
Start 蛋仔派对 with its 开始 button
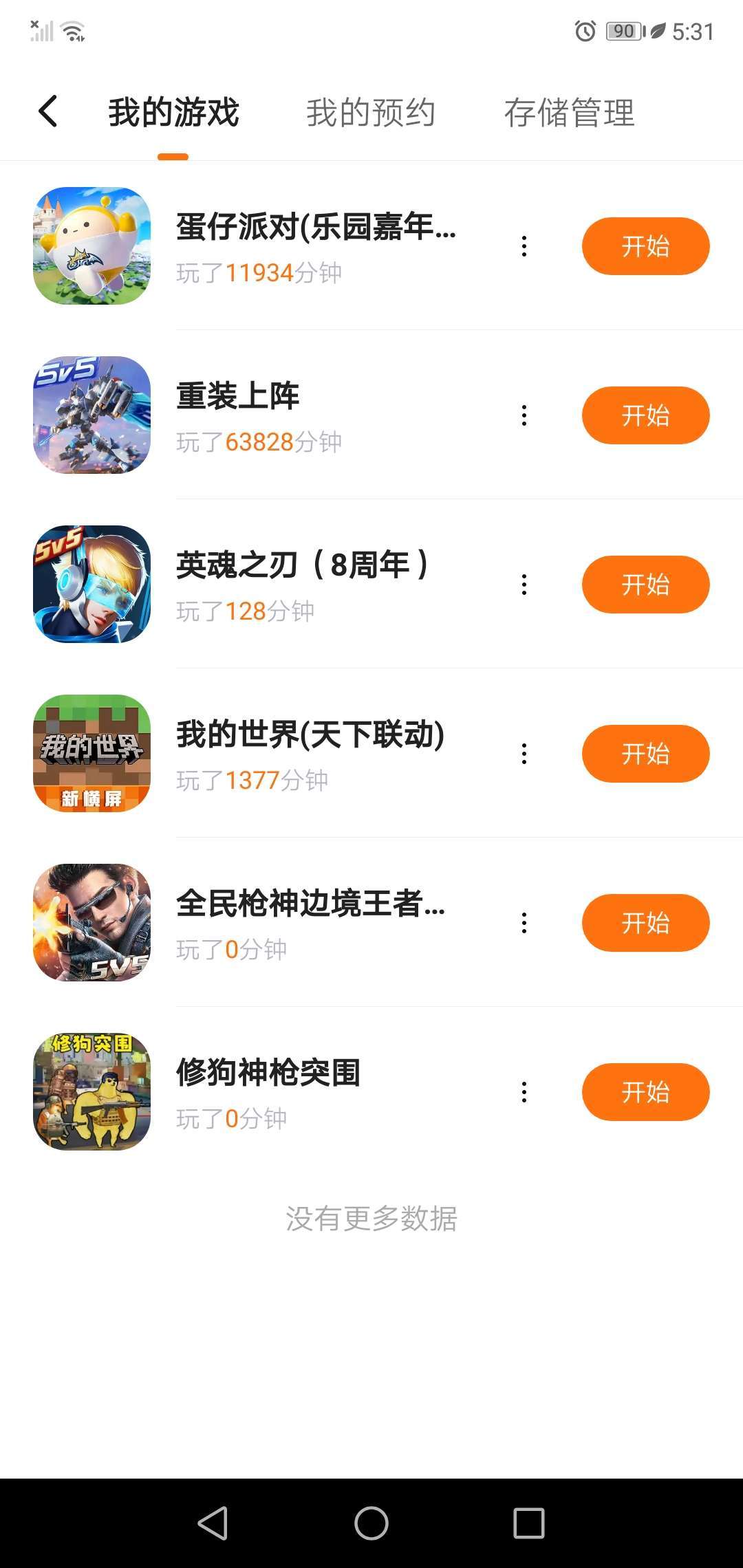pos(645,246)
